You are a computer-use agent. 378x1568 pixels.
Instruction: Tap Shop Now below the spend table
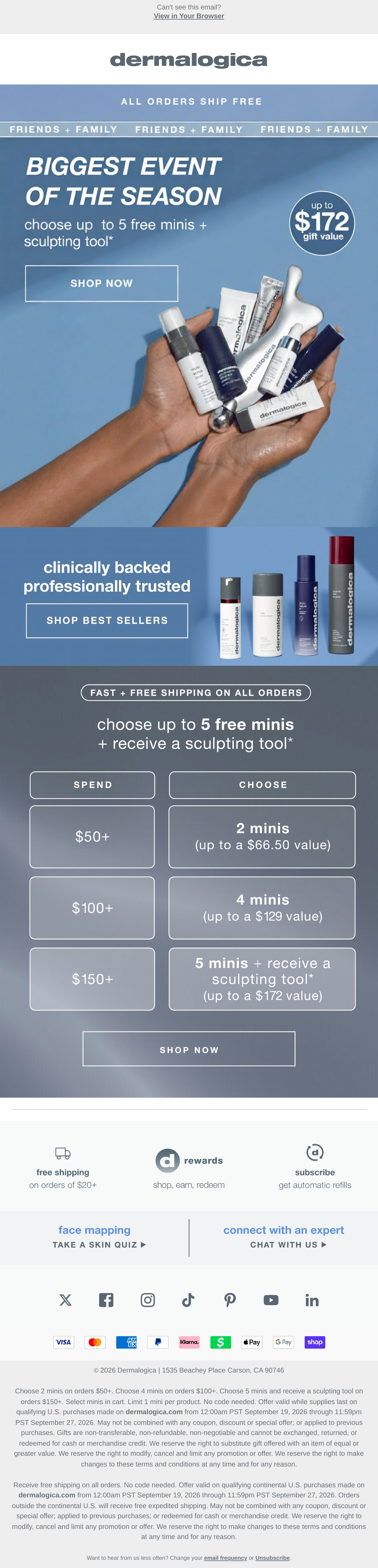(x=189, y=1049)
